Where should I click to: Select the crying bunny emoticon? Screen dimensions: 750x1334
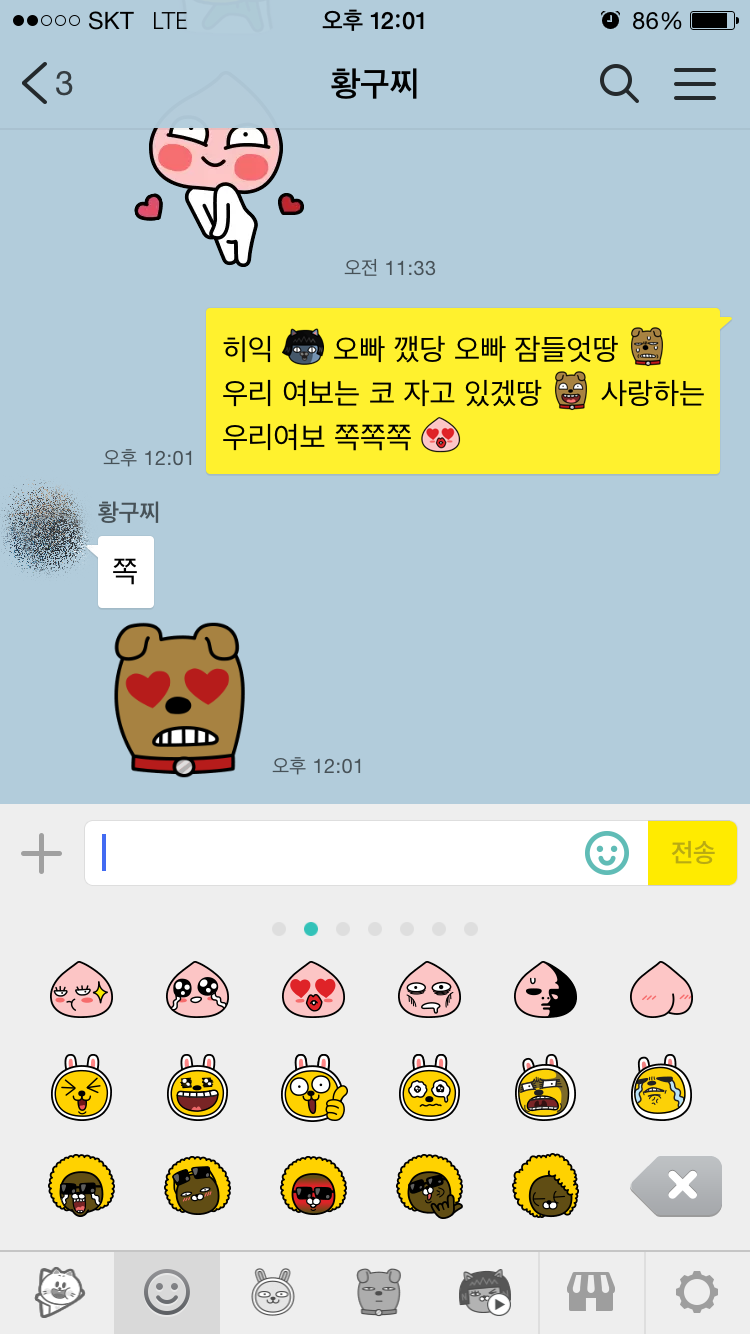pos(662,1088)
